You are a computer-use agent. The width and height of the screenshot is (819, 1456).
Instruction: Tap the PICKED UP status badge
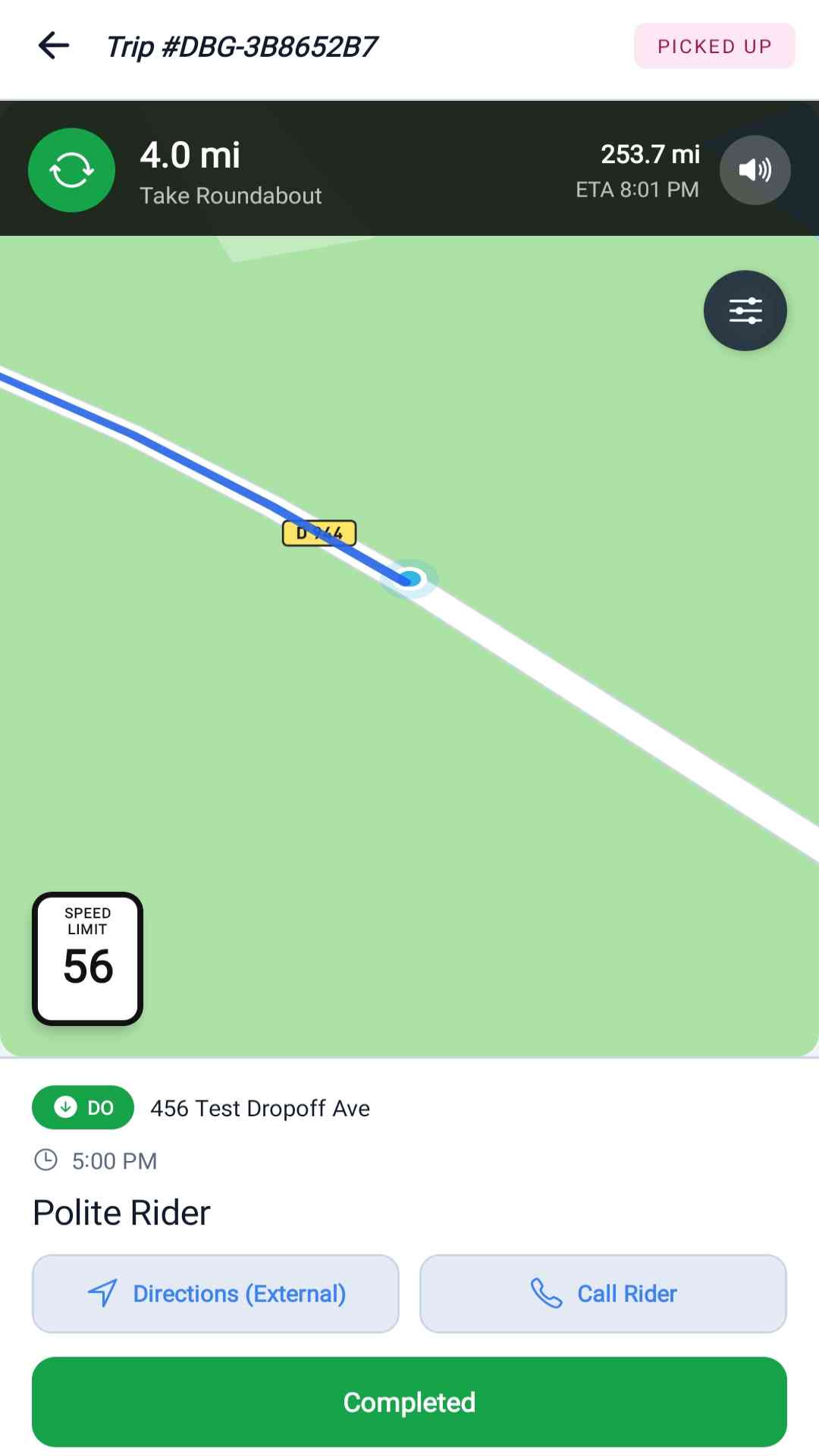(x=714, y=46)
